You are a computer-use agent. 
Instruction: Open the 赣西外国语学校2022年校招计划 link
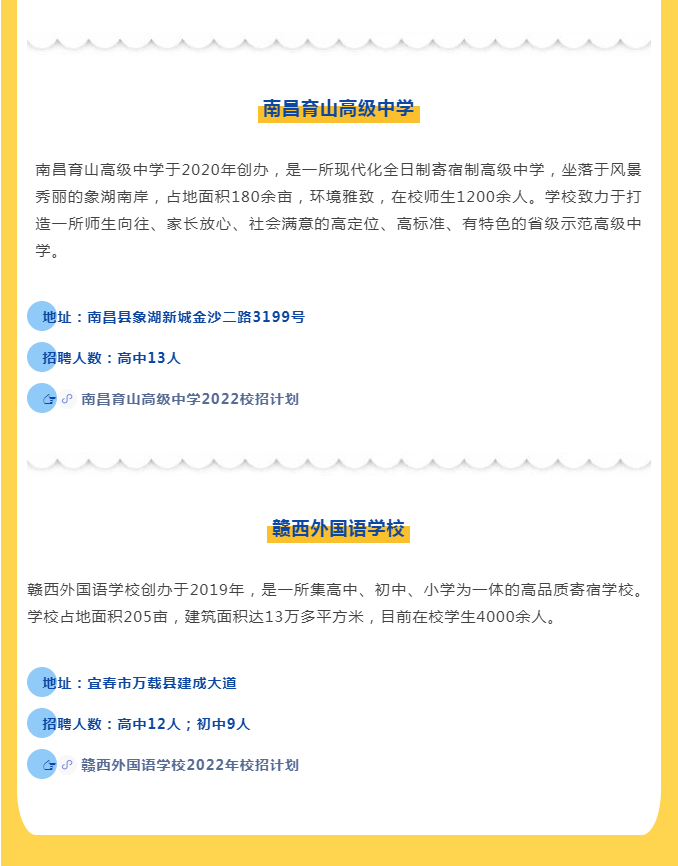(190, 765)
